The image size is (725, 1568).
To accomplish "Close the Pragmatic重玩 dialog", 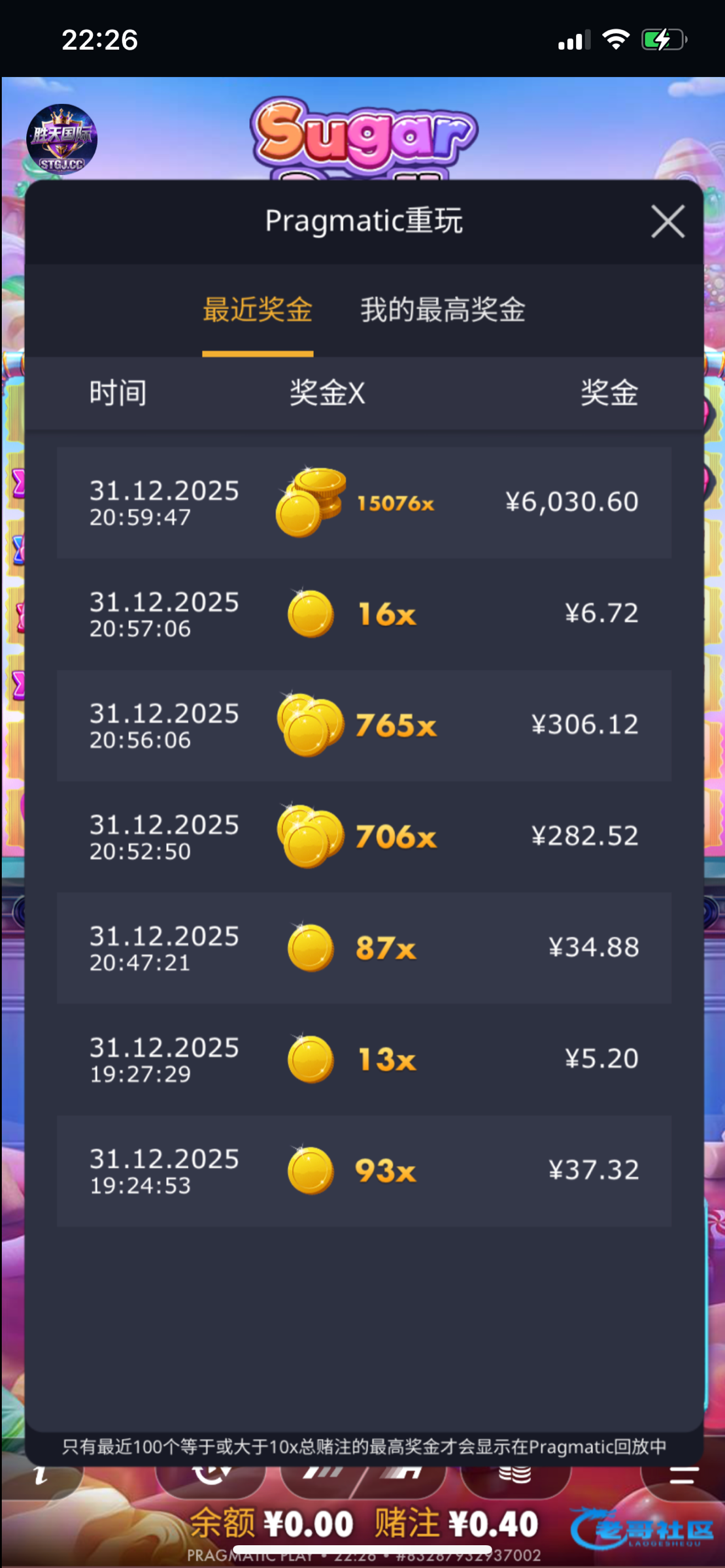I will [667, 221].
